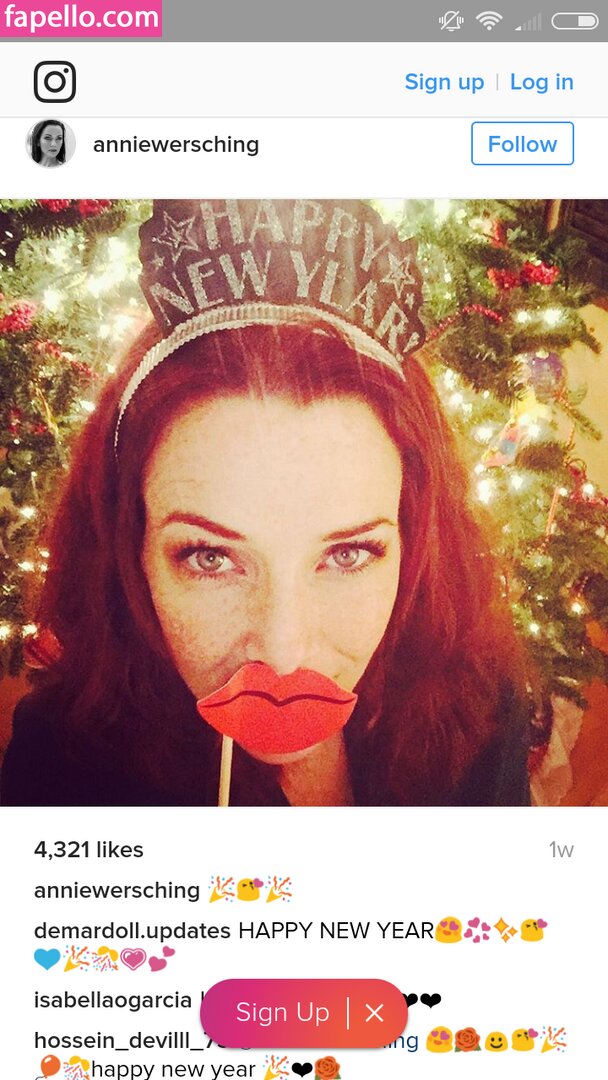Open commenter isabellaogarcia's profile
The width and height of the screenshot is (608, 1080).
point(112,1000)
